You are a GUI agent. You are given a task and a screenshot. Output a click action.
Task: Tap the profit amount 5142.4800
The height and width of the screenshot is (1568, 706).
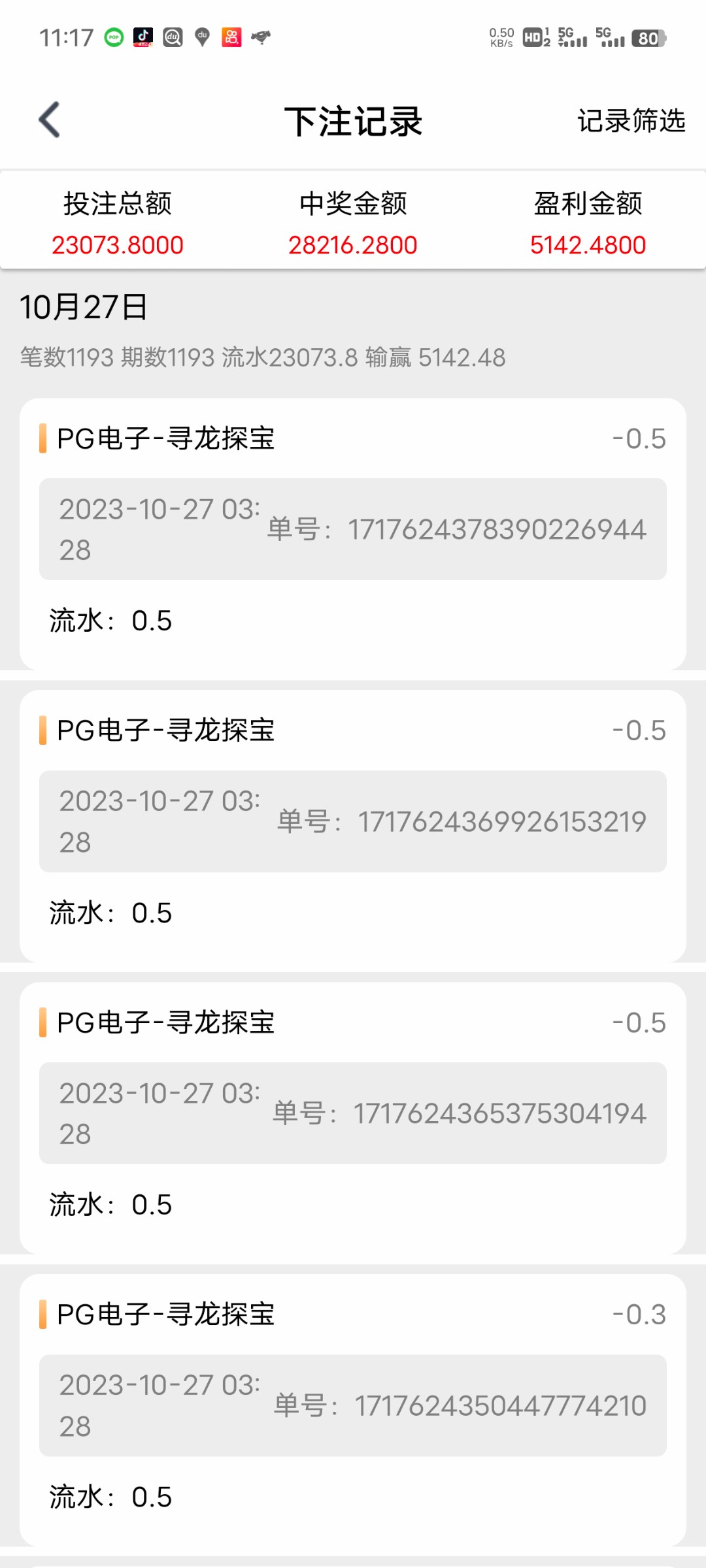pyautogui.click(x=587, y=245)
